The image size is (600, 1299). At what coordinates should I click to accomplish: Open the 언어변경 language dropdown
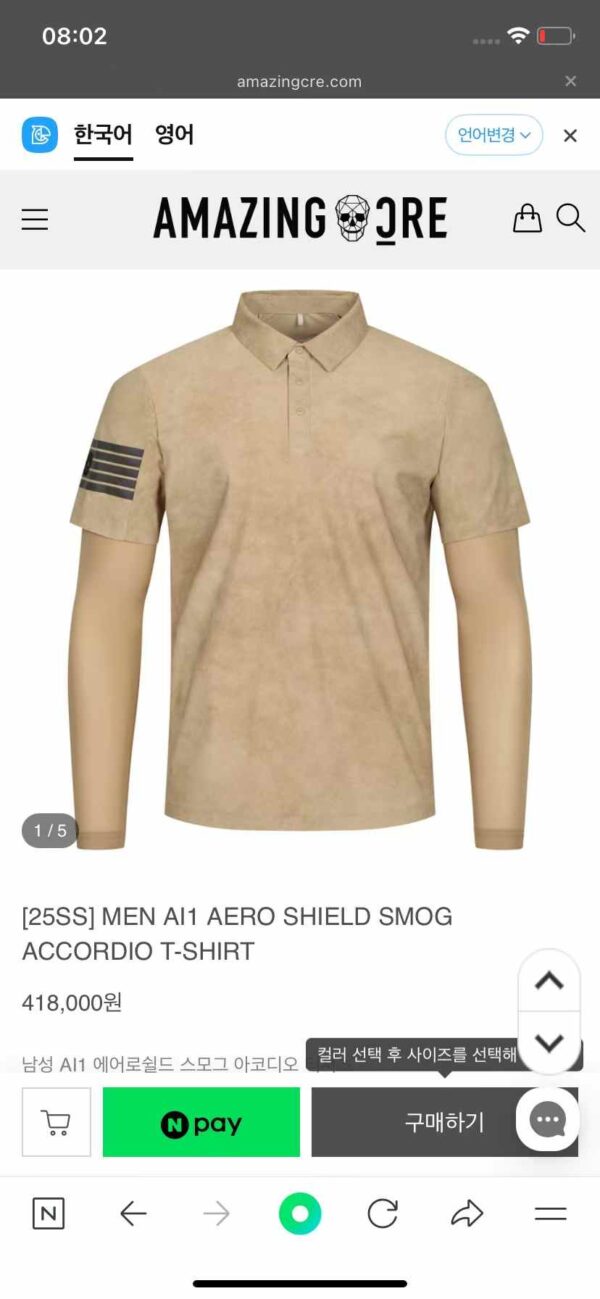[493, 135]
